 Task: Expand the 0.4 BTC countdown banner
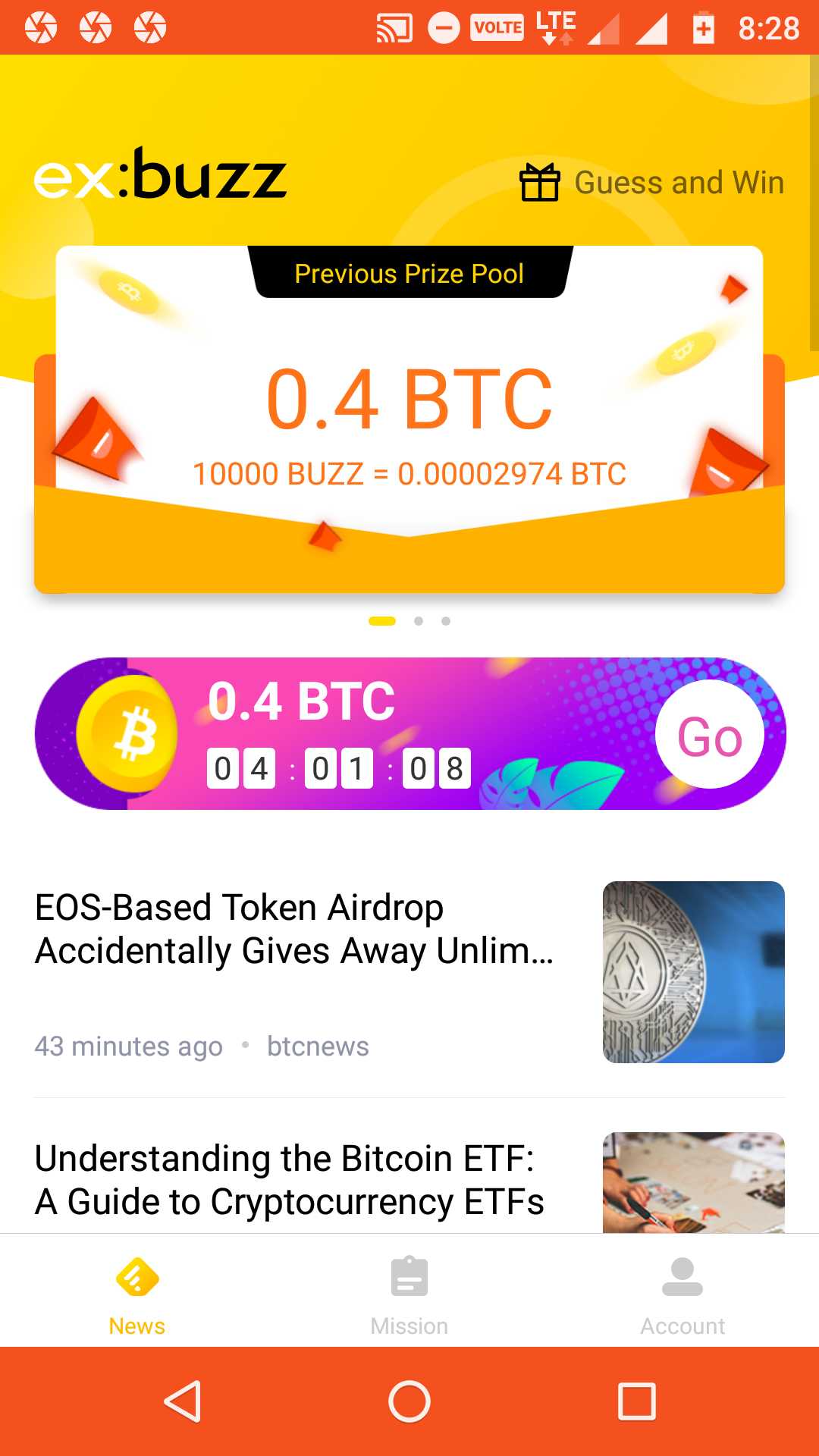pyautogui.click(x=409, y=732)
